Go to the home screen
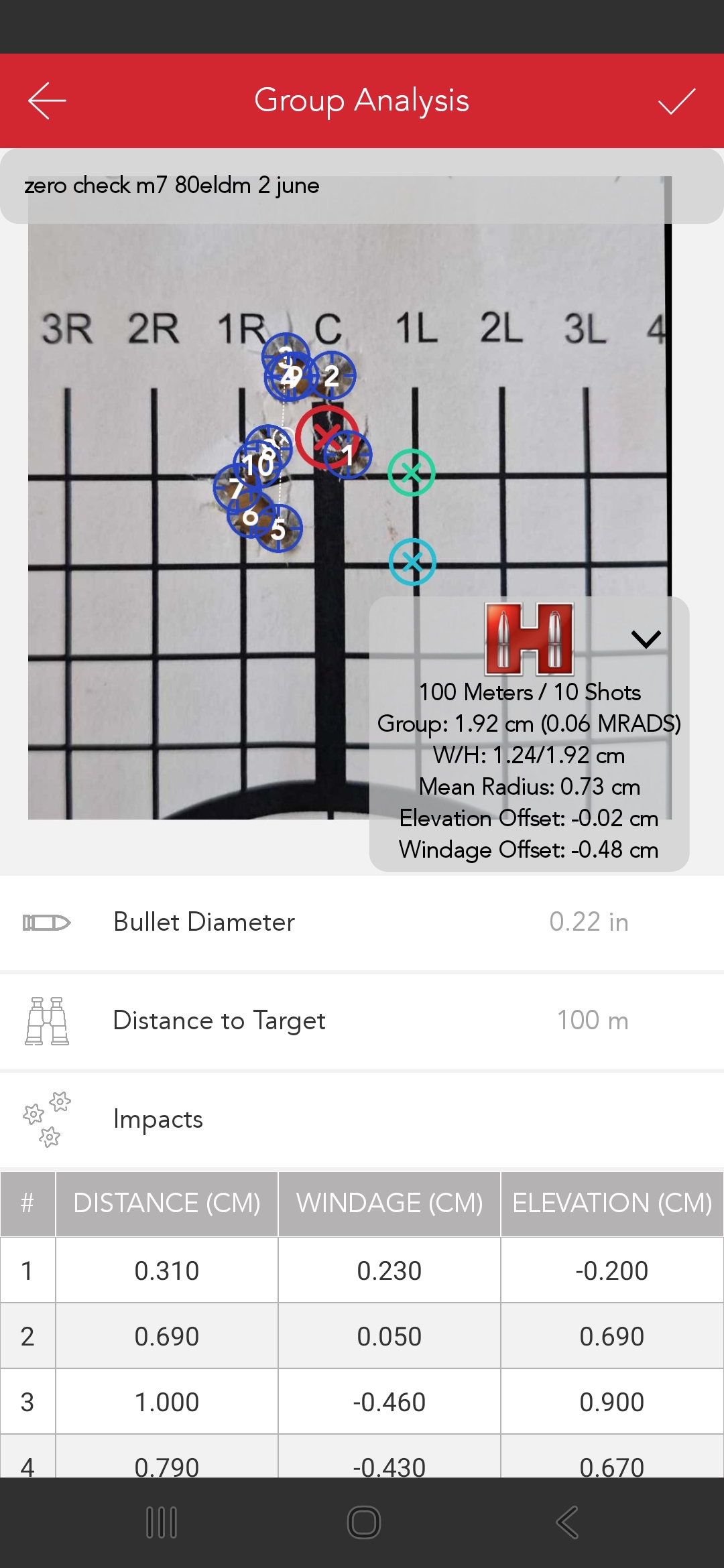 coord(363,1522)
